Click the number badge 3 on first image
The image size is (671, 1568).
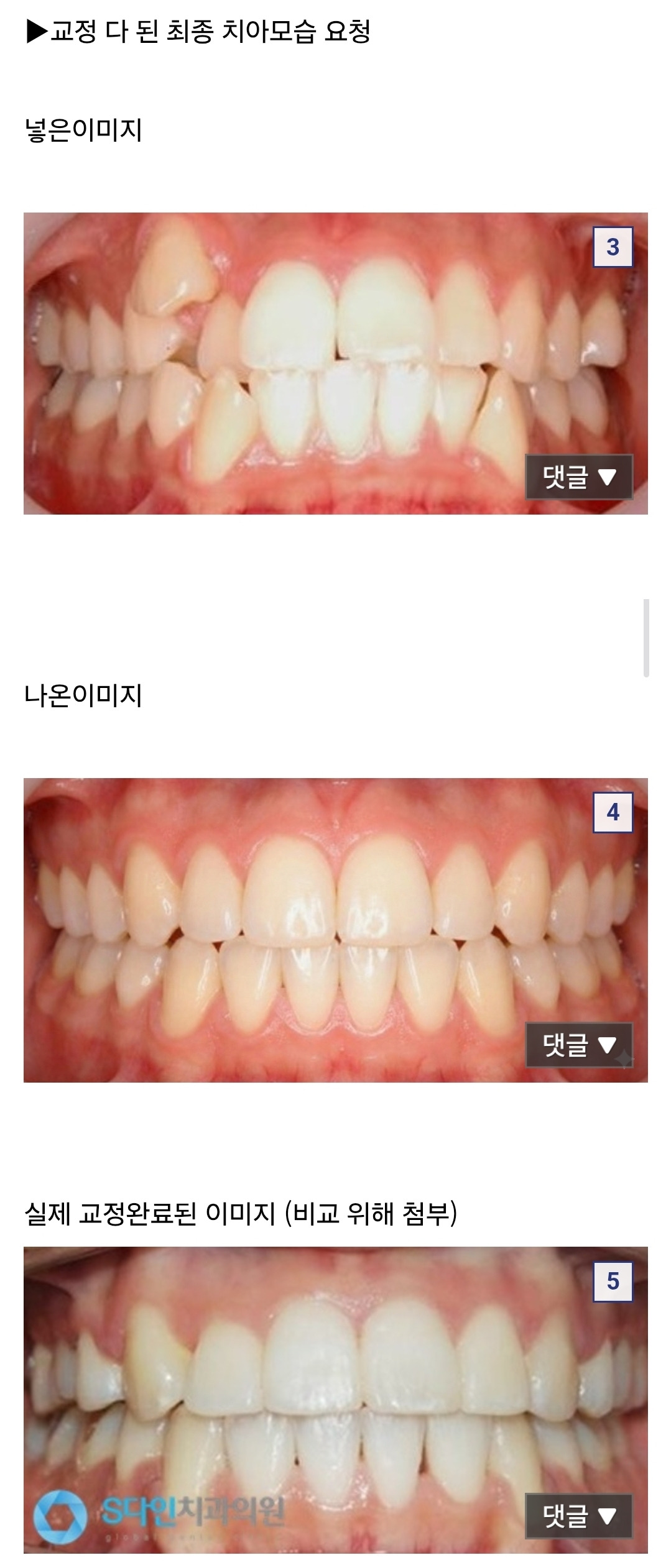613,247
